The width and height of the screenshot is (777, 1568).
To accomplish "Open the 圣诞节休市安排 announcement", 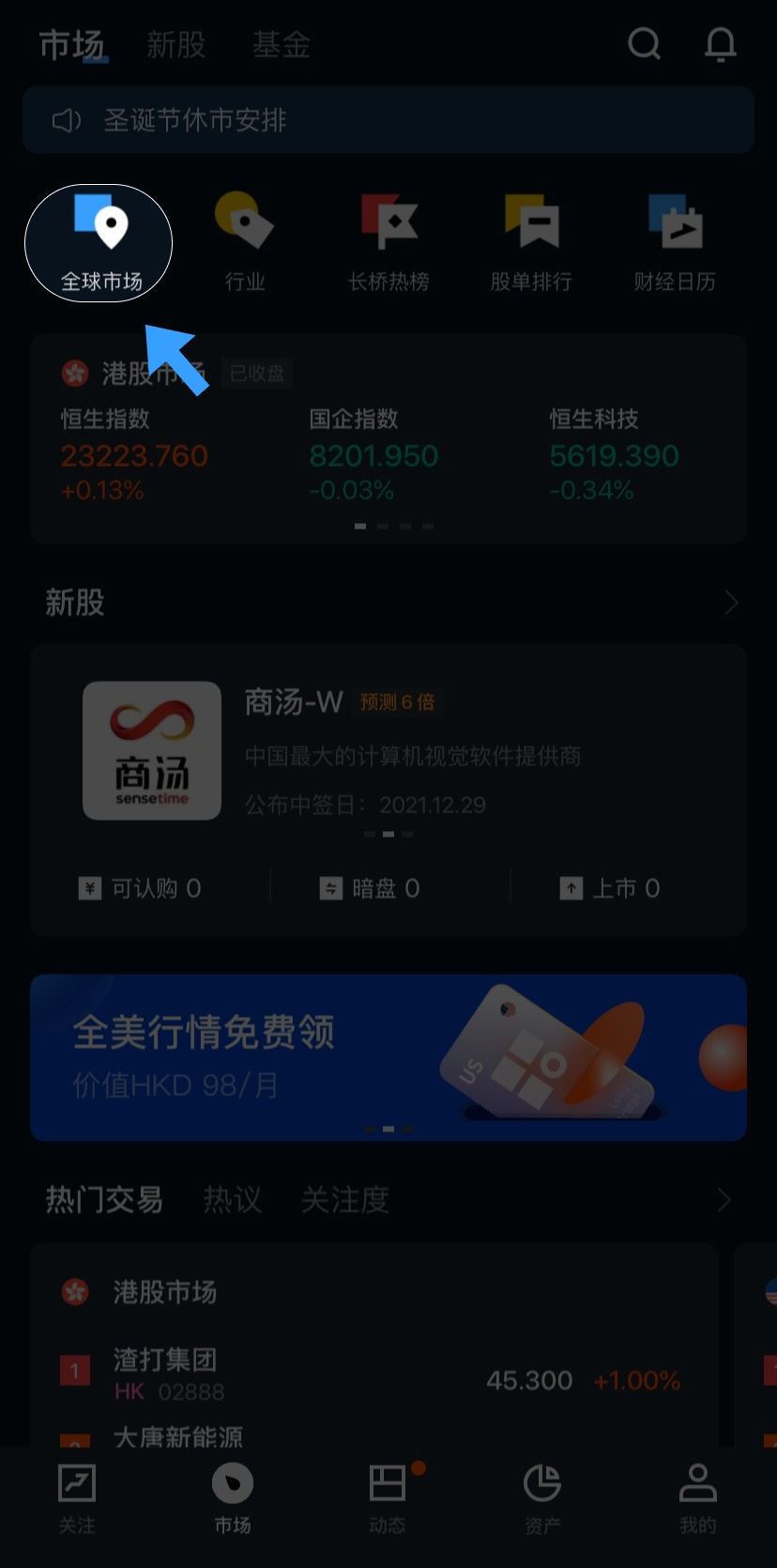I will point(388,120).
